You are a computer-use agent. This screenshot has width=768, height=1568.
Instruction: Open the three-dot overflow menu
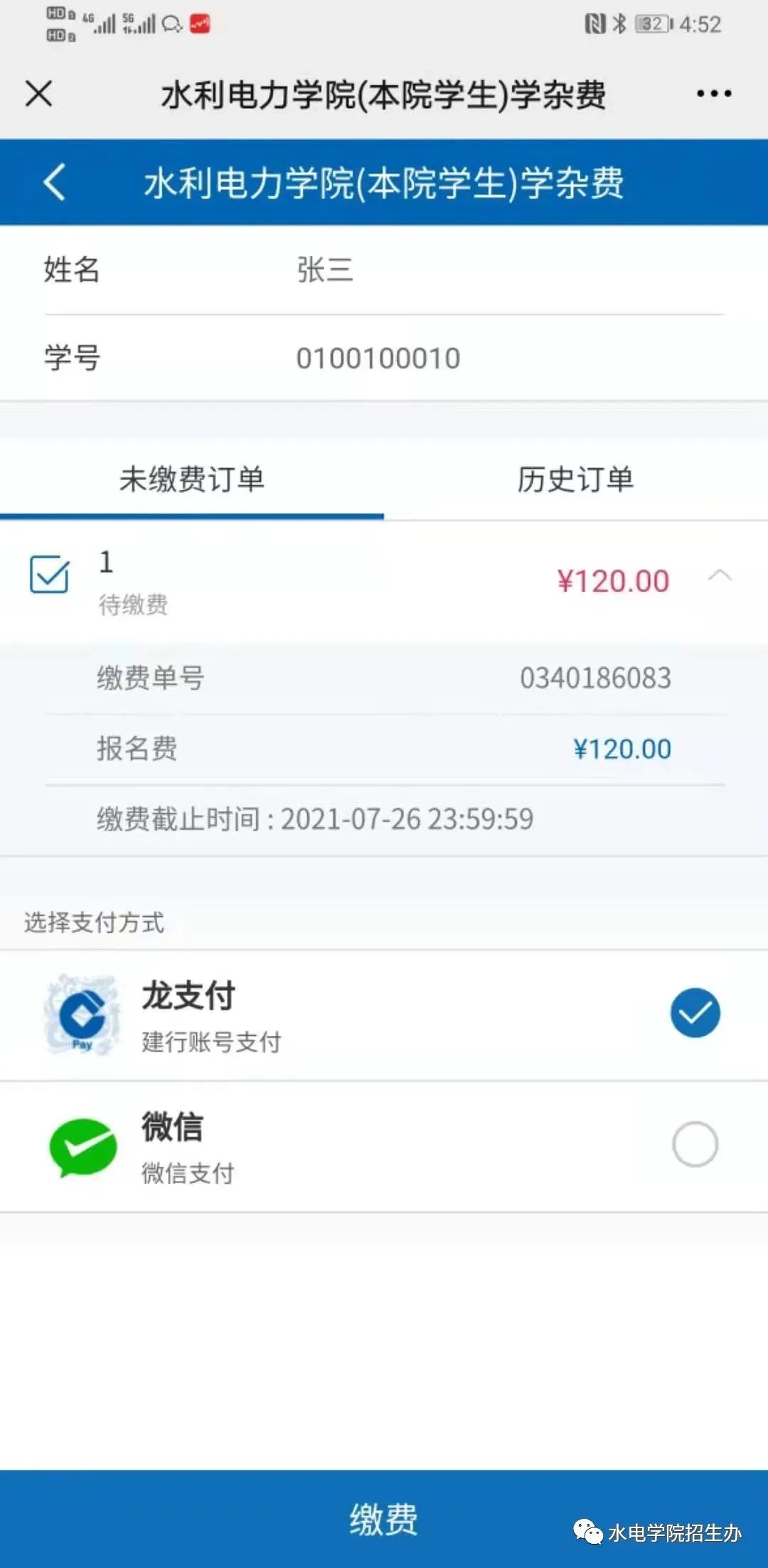click(x=714, y=93)
